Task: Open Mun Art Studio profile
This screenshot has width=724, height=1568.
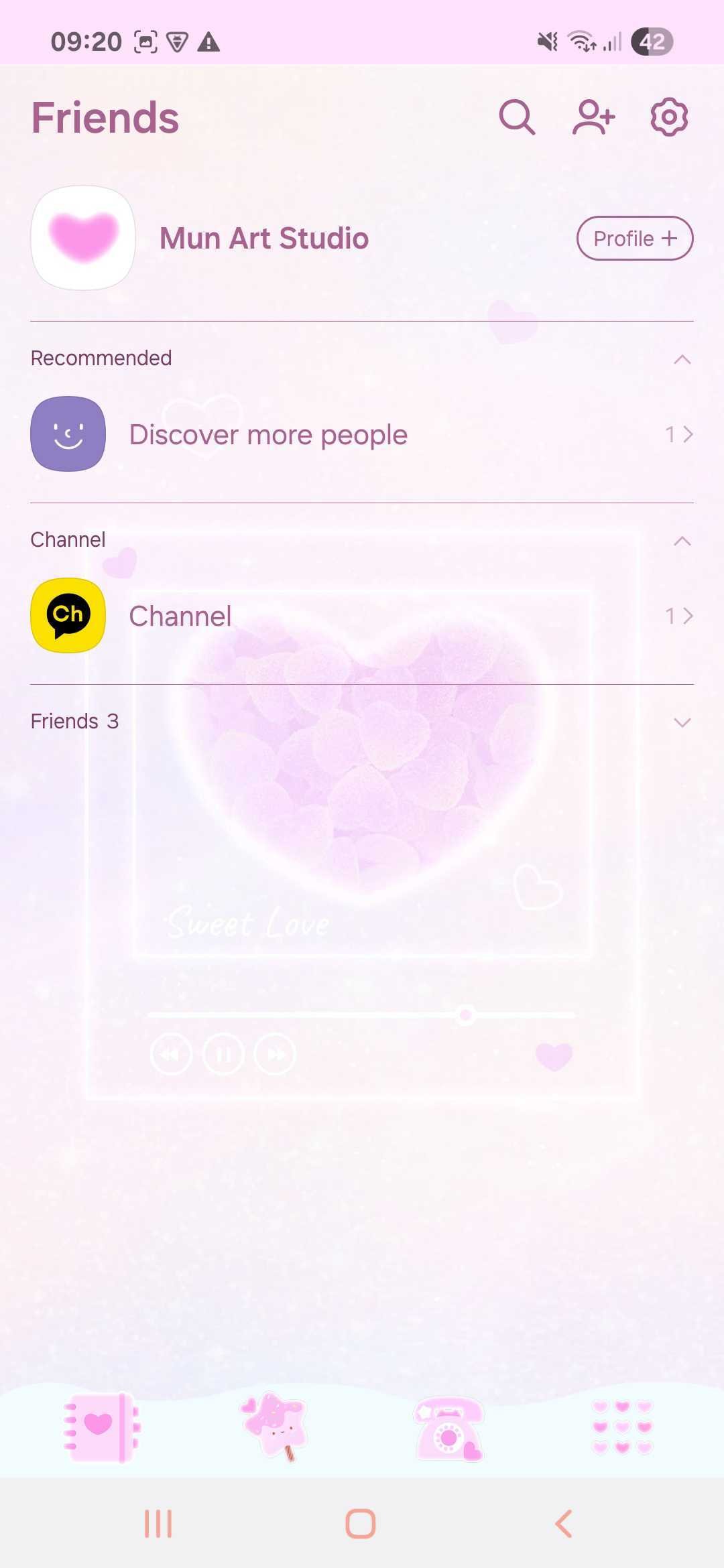Action: pos(264,239)
